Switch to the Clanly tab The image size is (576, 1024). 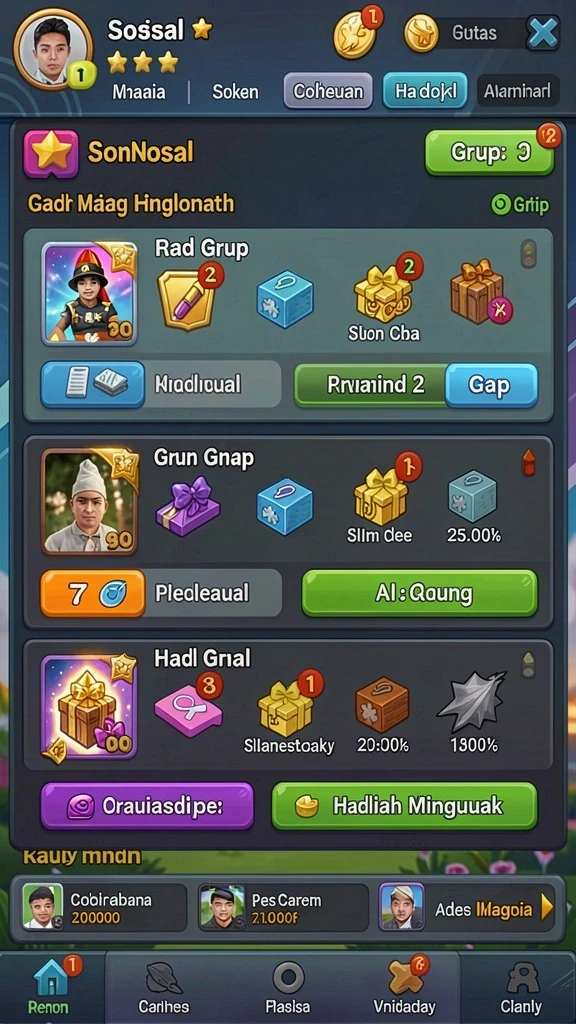(x=520, y=987)
